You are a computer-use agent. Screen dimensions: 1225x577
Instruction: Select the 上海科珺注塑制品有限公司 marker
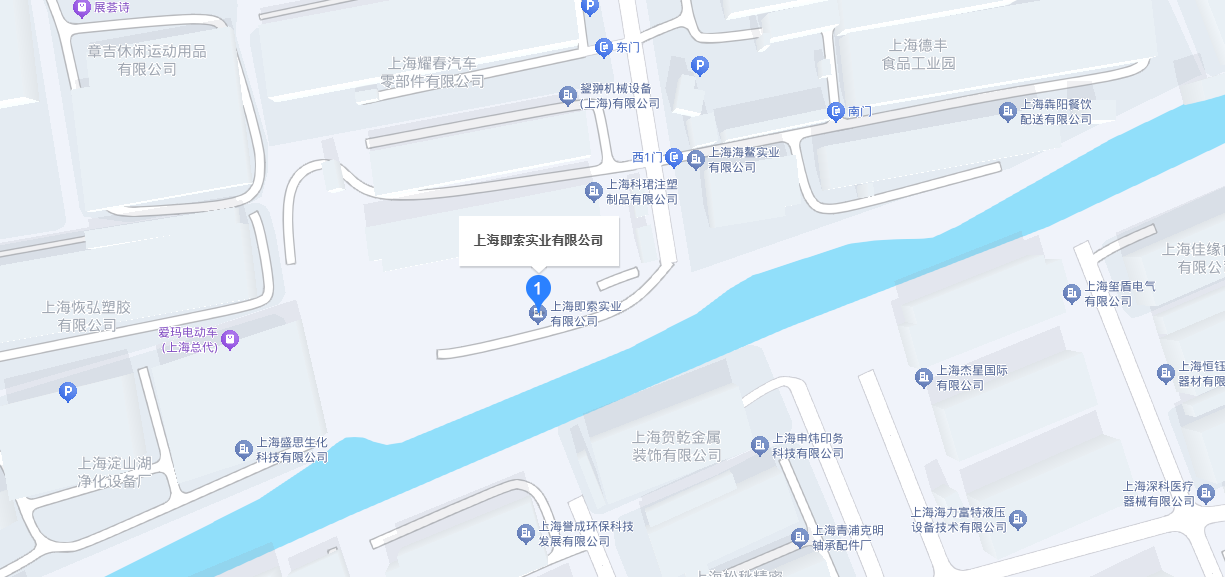click(x=594, y=191)
